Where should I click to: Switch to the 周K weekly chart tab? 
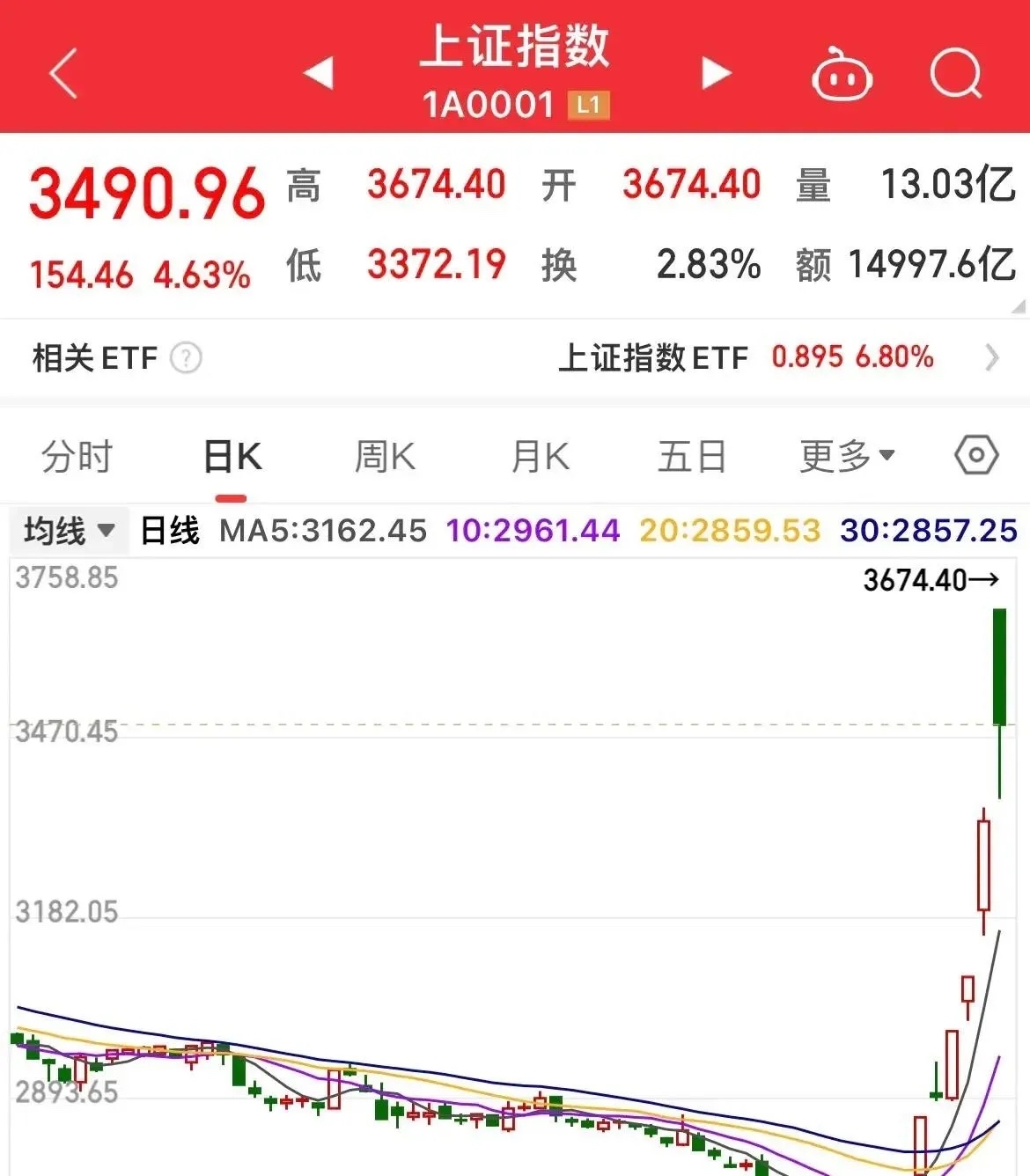click(385, 455)
